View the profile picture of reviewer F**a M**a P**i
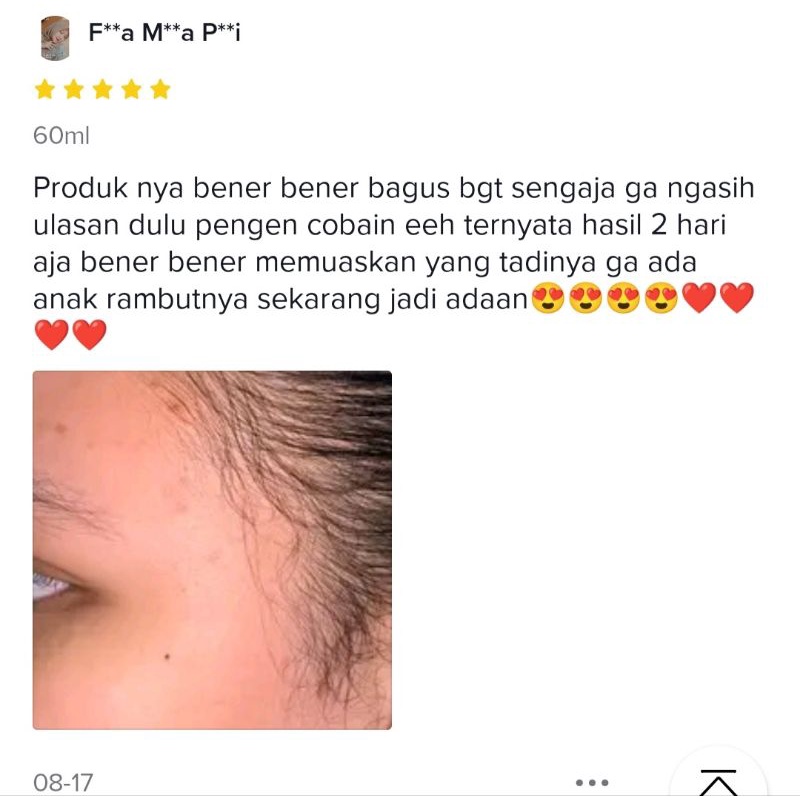 [x=55, y=38]
